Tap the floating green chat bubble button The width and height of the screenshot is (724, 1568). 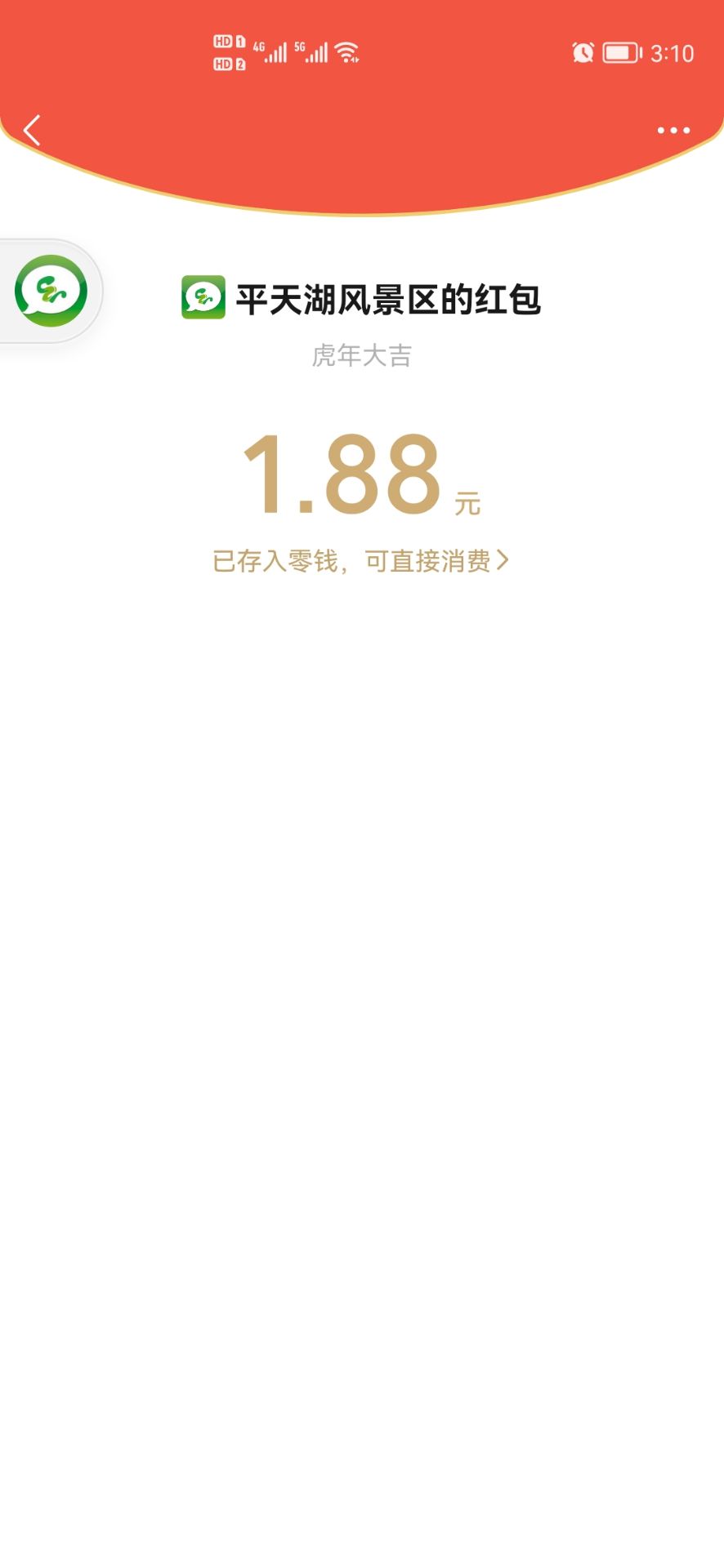51,291
